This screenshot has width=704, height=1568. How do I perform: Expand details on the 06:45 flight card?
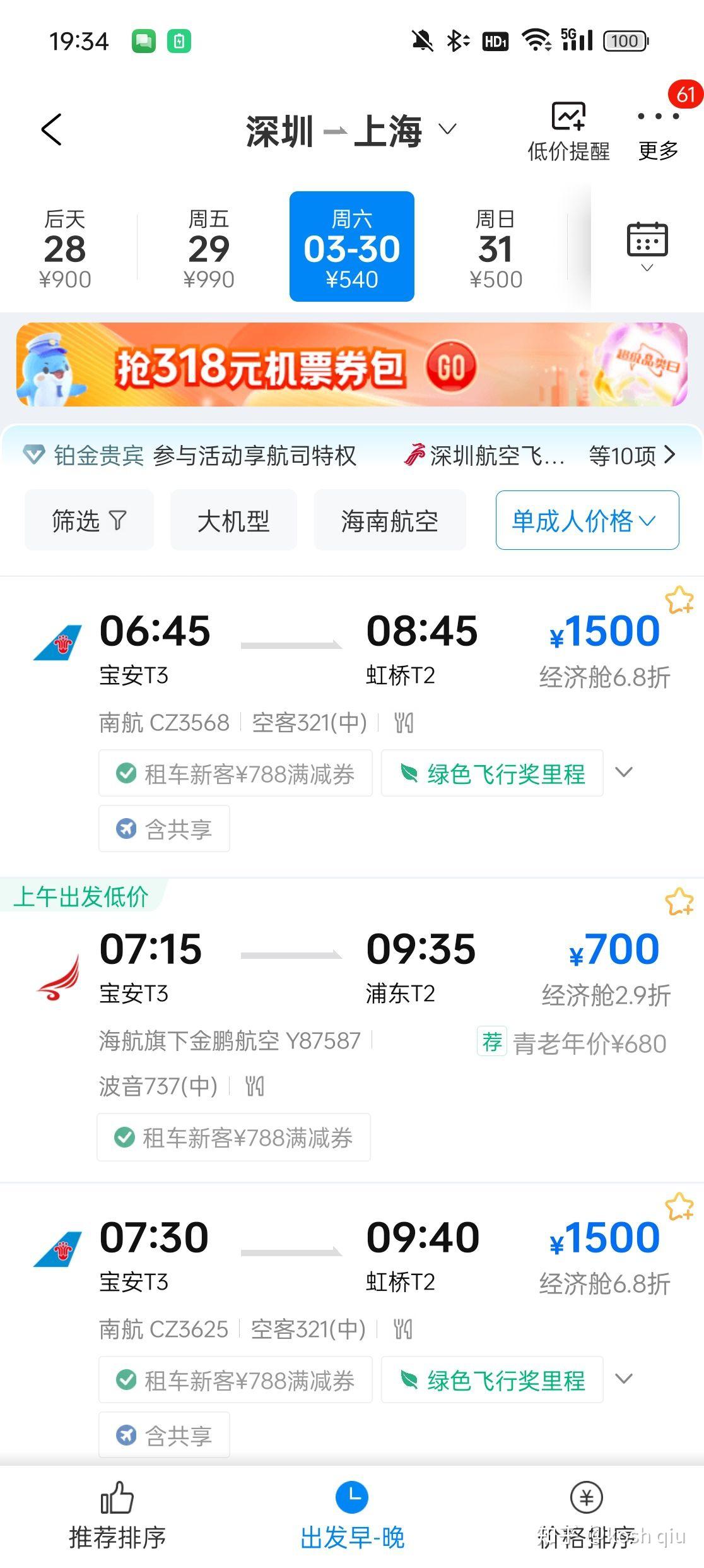tap(625, 772)
